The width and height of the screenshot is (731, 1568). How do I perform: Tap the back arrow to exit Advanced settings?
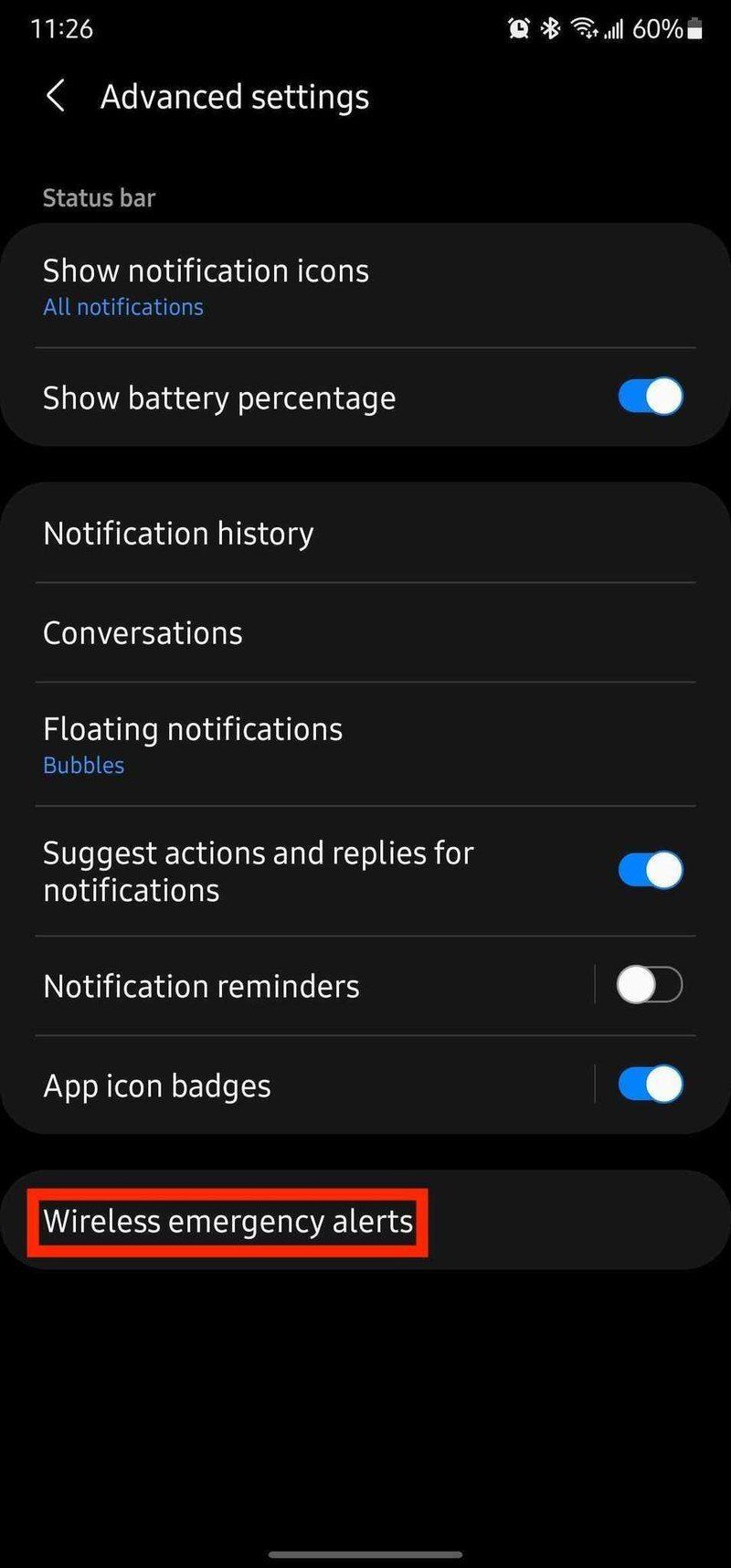pyautogui.click(x=55, y=96)
